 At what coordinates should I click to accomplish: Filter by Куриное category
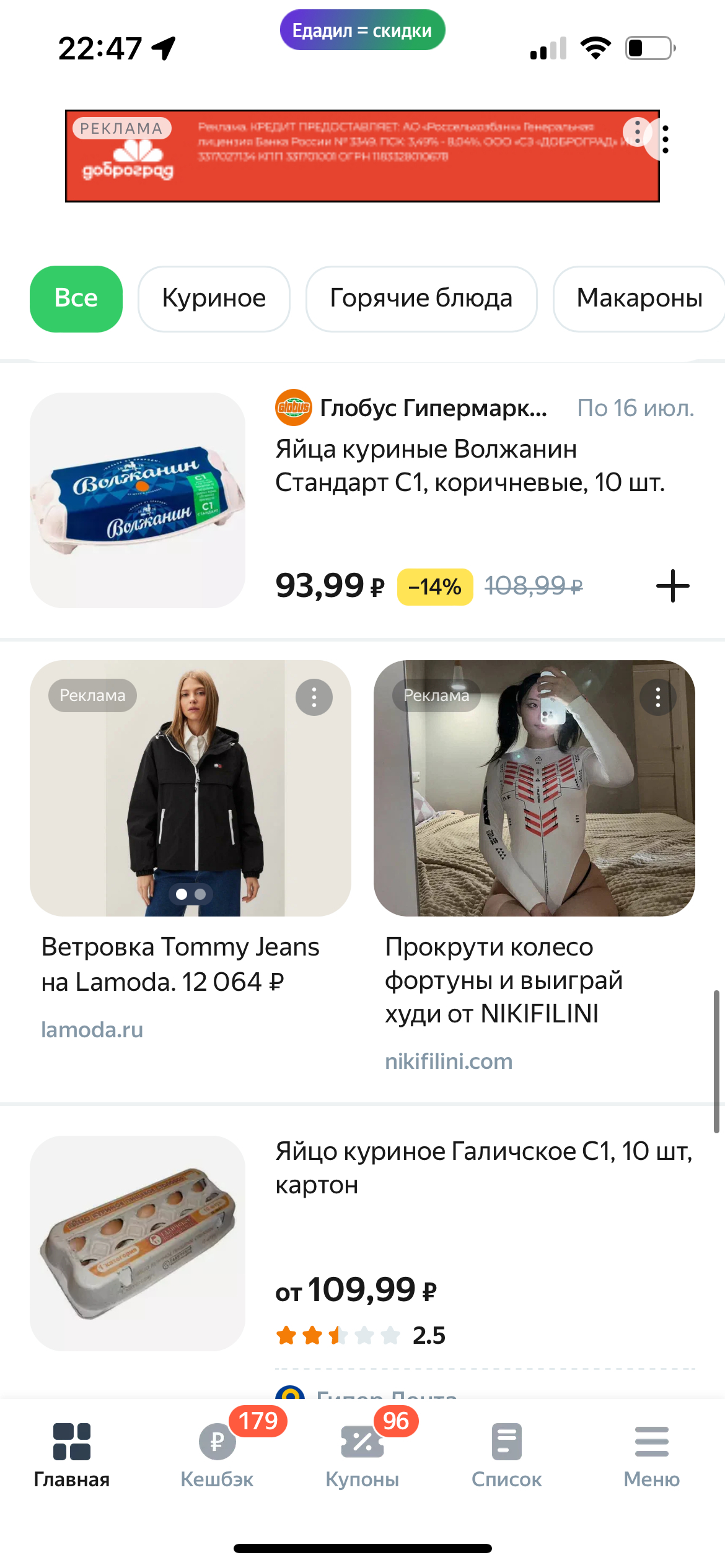pos(214,298)
